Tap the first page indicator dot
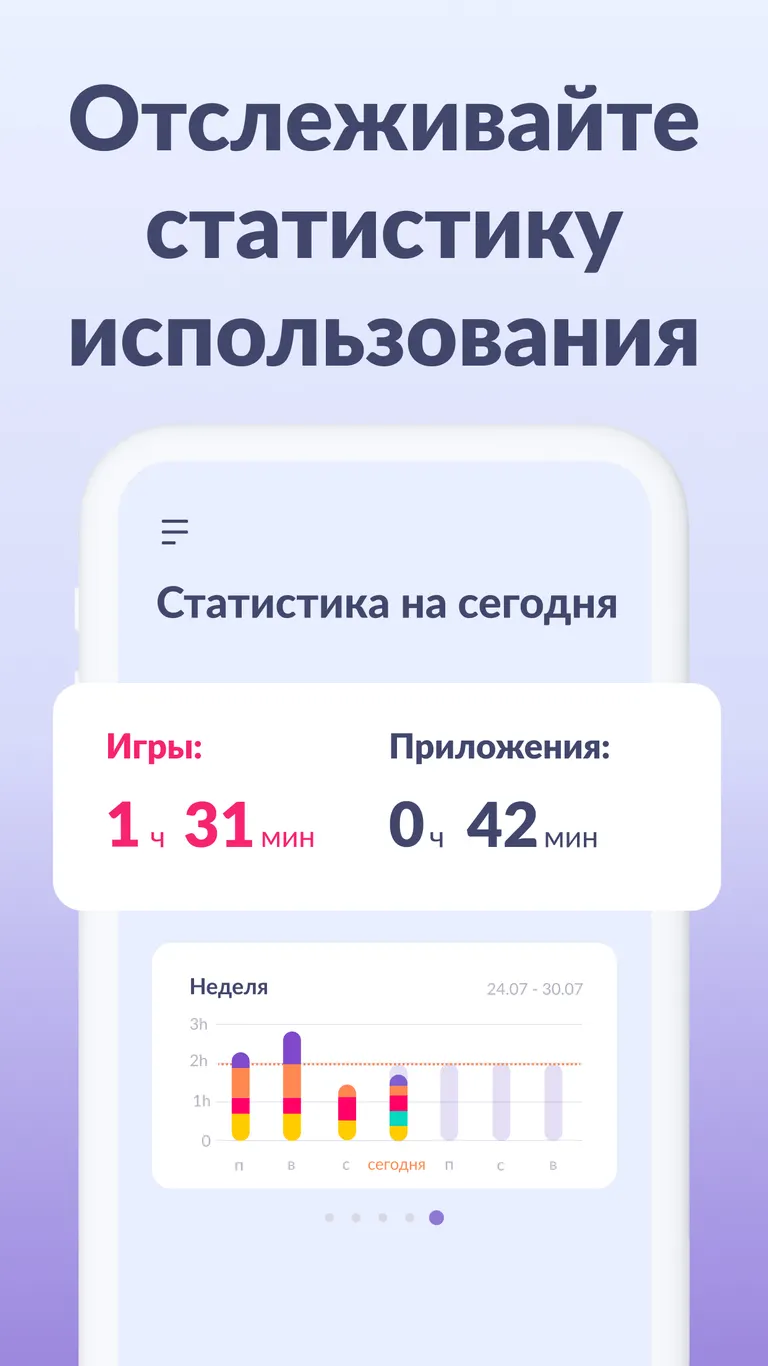Screen dimensions: 768x1366 tap(331, 1216)
